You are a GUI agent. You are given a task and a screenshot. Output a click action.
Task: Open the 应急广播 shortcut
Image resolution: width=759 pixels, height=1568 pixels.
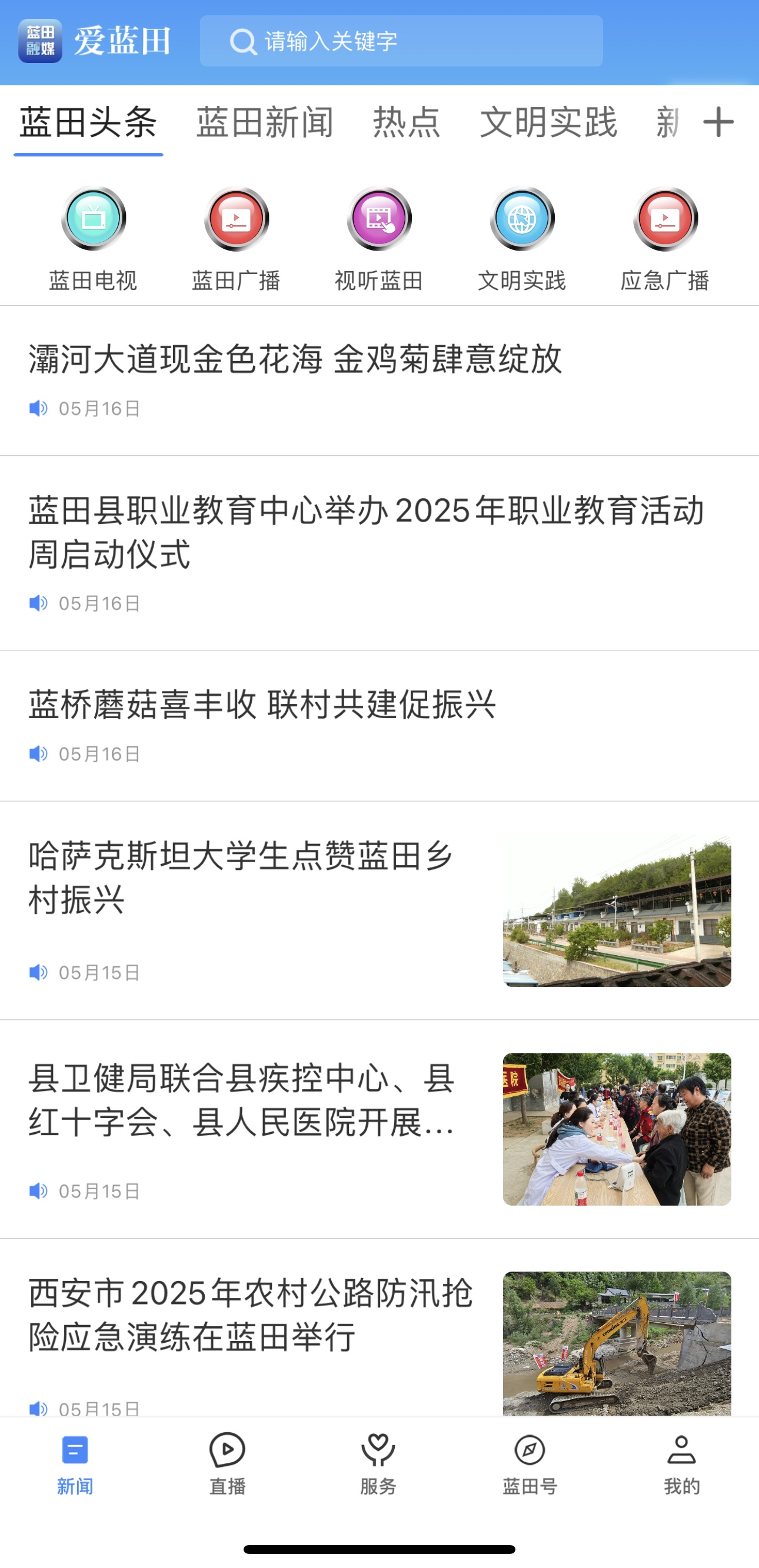tap(665, 239)
